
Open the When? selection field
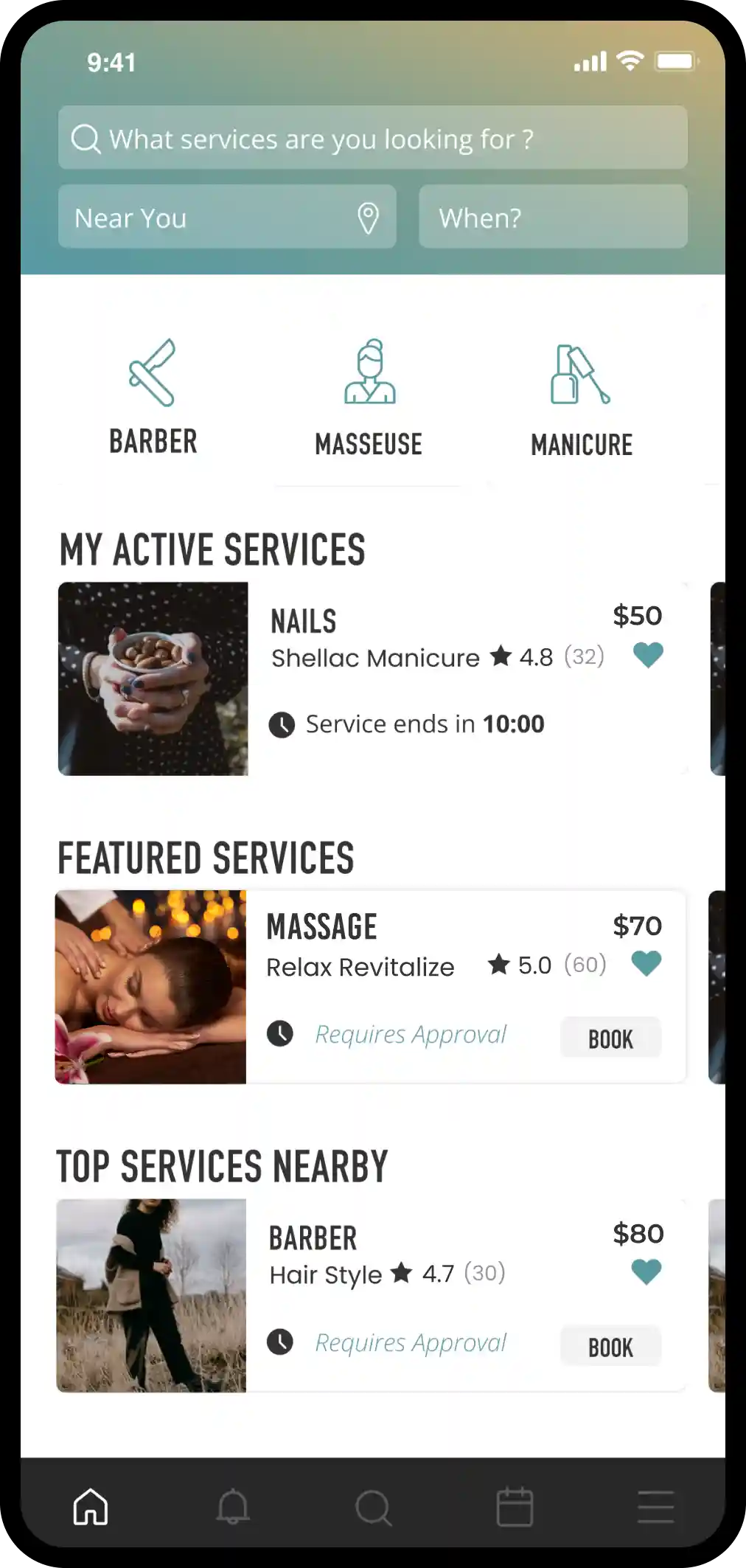(x=553, y=217)
